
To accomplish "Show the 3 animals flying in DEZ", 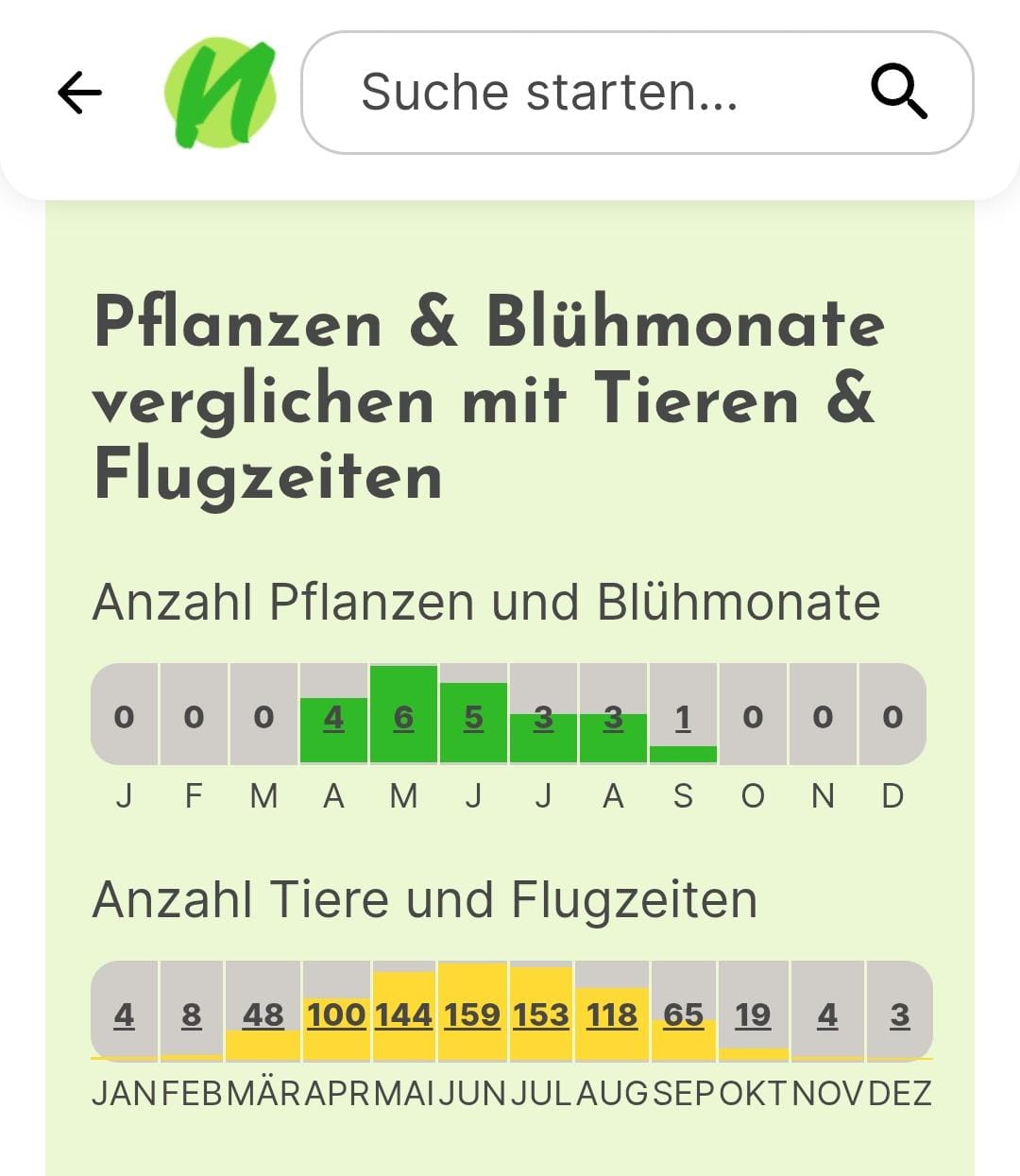I will coord(899,1015).
